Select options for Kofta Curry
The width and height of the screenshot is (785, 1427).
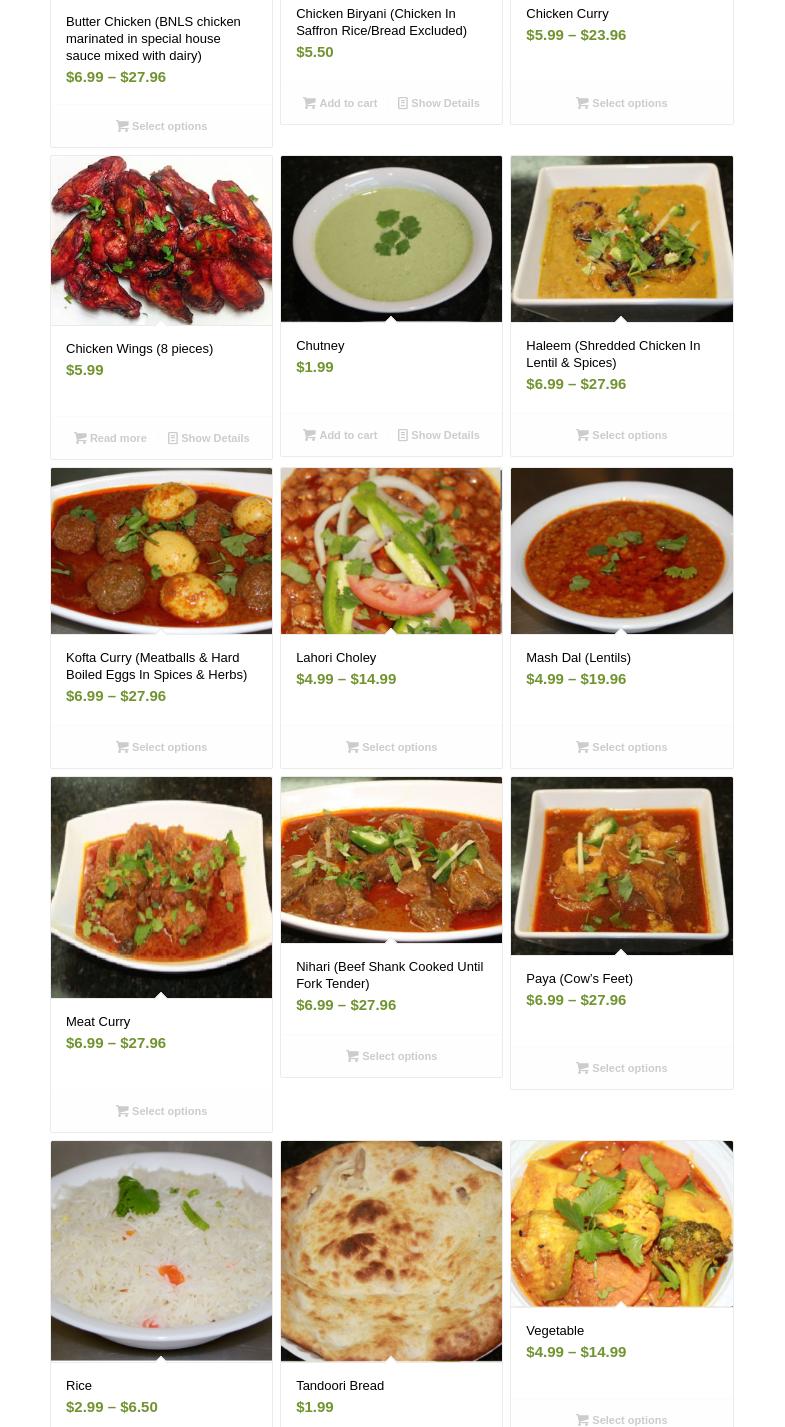[161, 747]
